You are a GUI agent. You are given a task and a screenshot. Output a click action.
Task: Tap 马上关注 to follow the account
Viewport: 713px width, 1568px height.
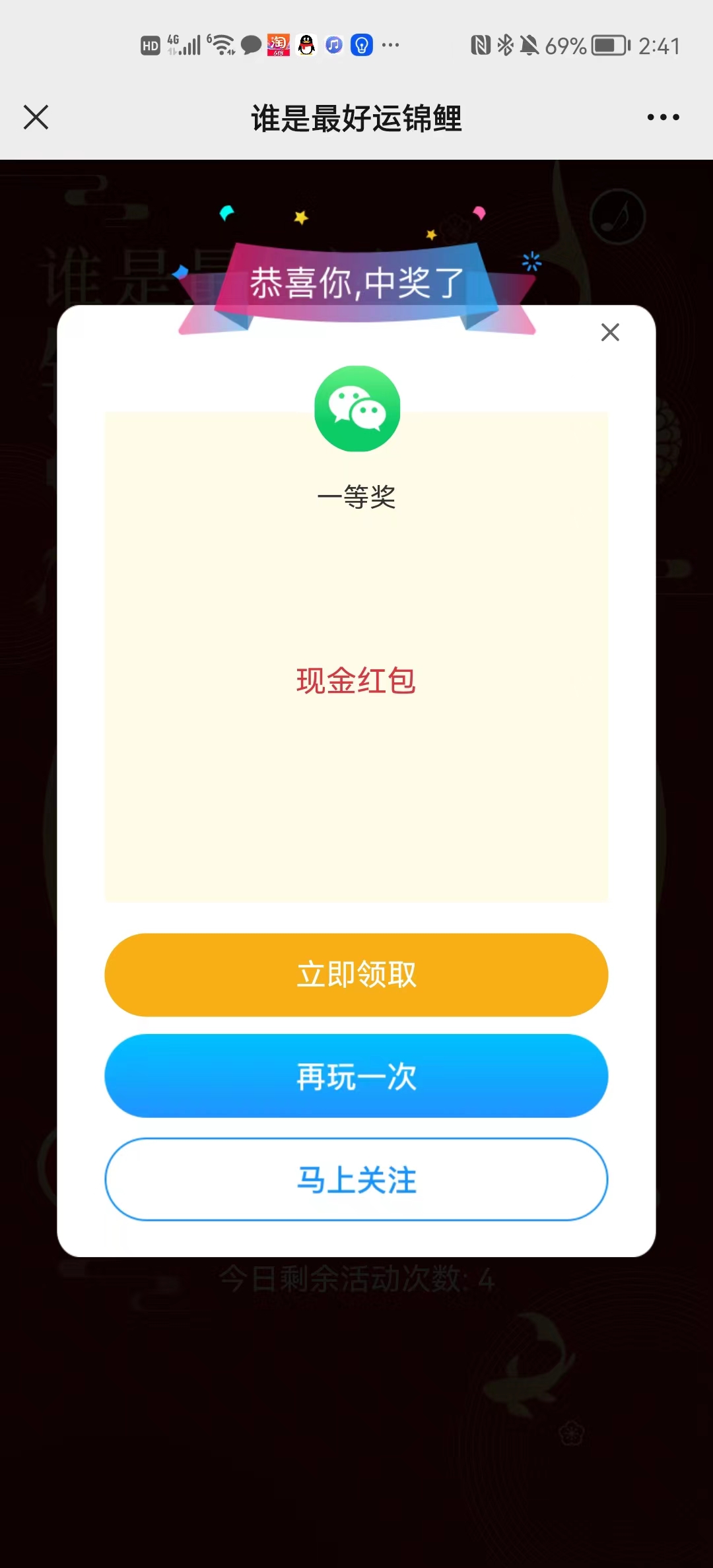click(356, 1179)
